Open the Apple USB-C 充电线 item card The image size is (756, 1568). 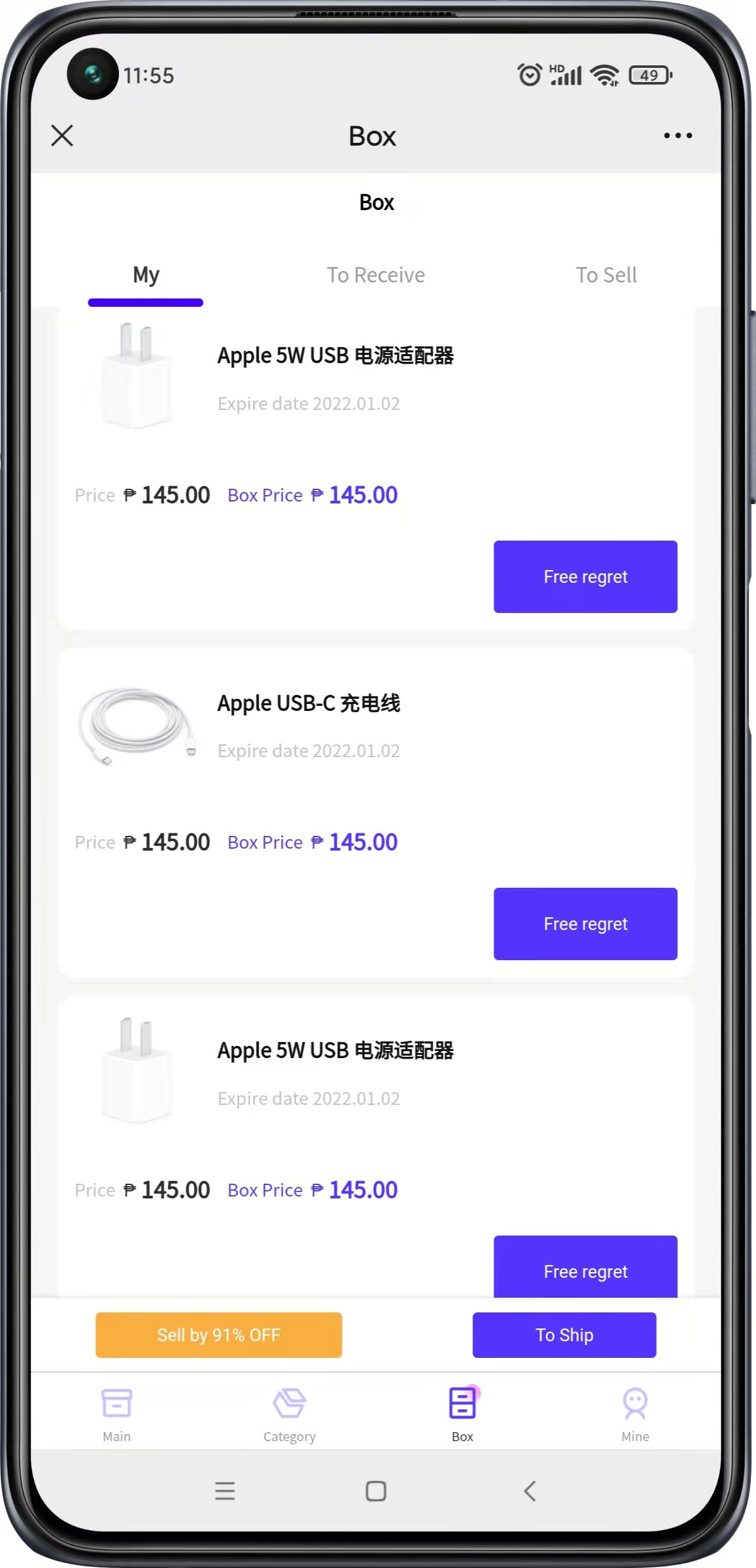309,703
